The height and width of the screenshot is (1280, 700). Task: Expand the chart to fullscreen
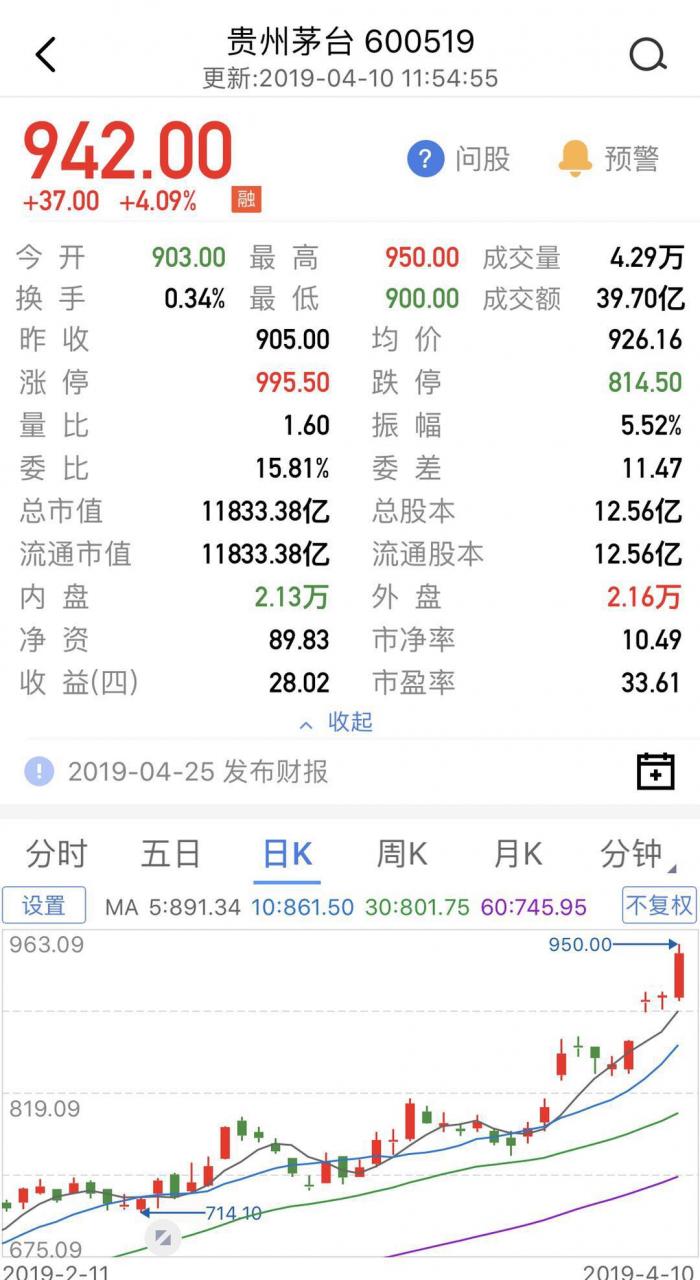162,1240
